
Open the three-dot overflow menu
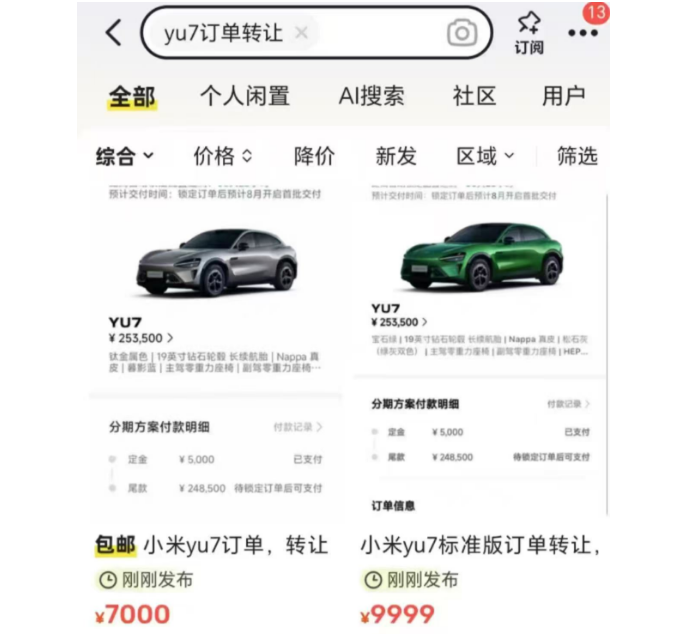click(583, 33)
